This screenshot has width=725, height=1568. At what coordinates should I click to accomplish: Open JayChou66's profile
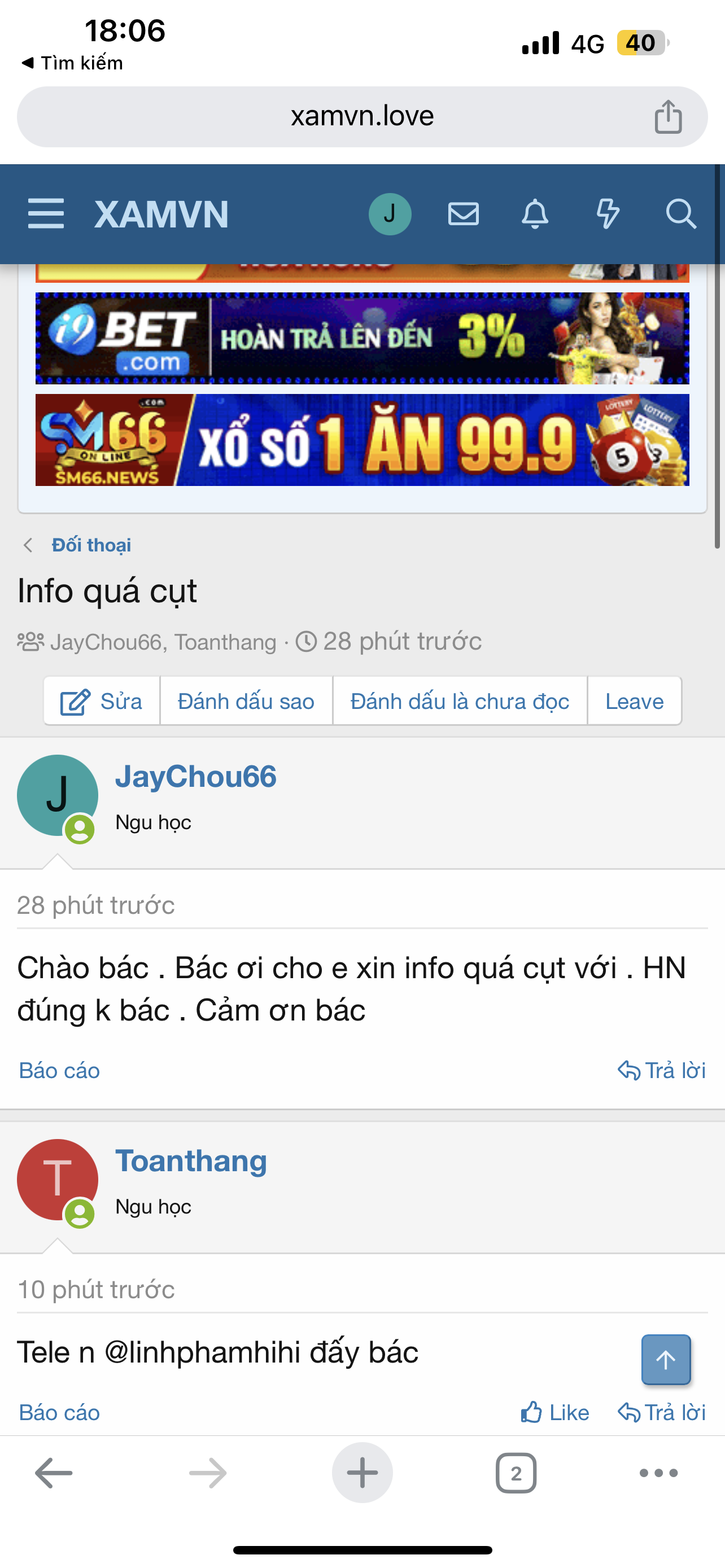(x=195, y=777)
